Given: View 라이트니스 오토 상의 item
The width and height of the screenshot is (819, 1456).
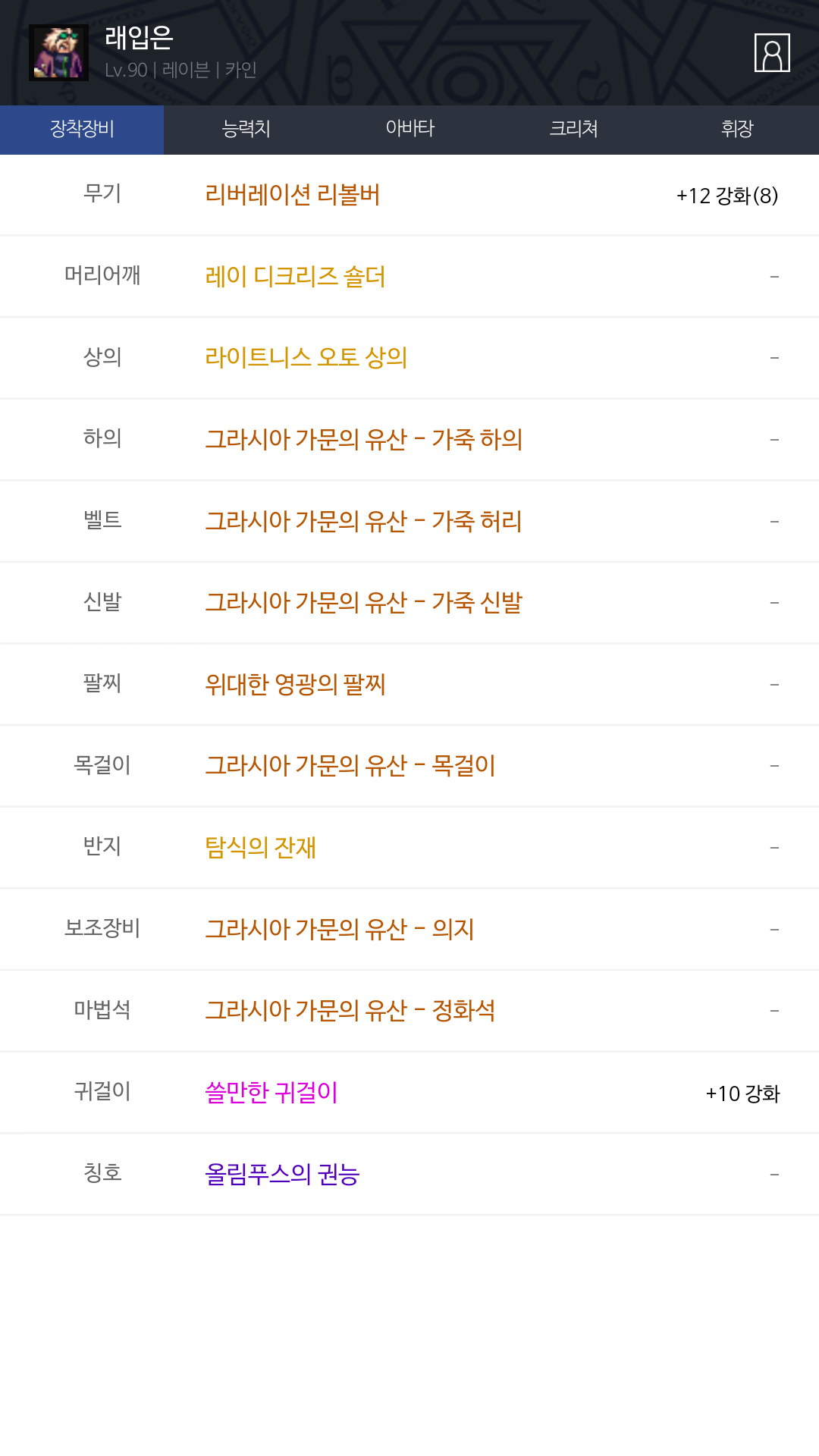Looking at the screenshot, I should pos(306,358).
